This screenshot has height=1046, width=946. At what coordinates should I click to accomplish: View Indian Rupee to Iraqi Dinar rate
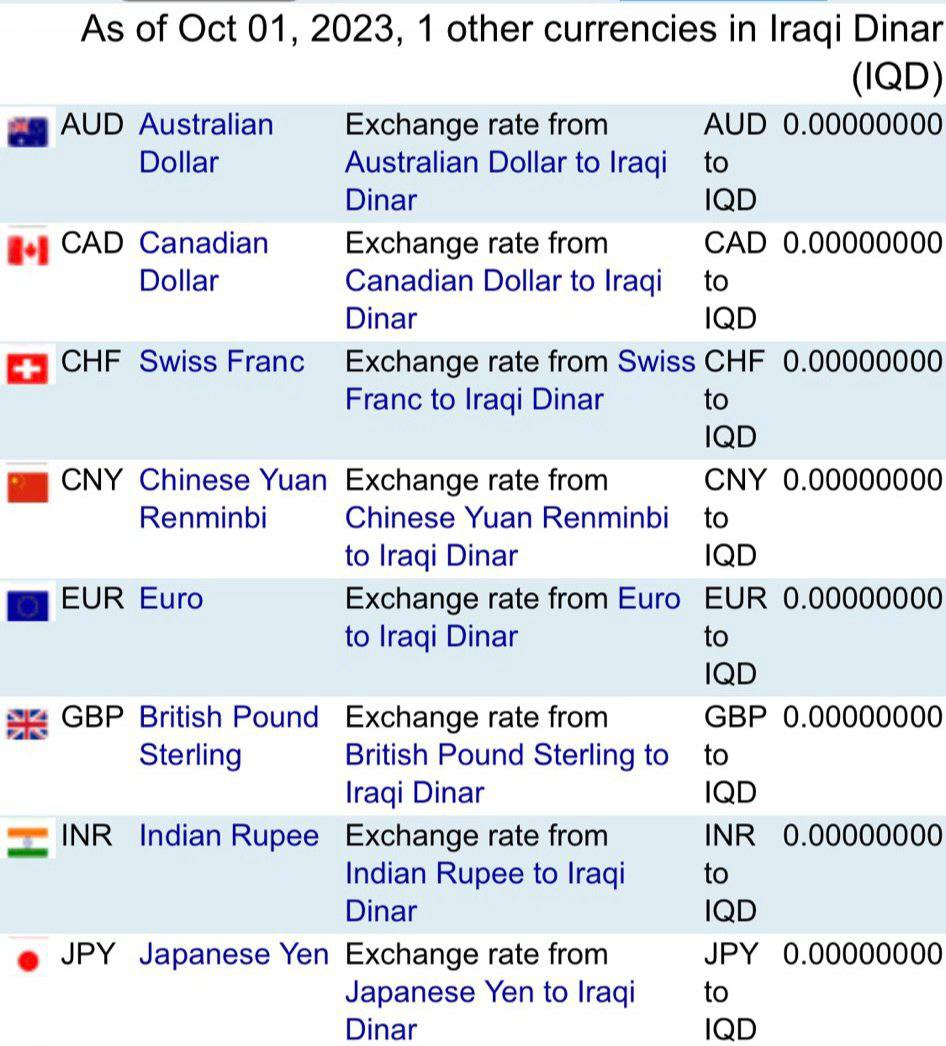coord(484,874)
